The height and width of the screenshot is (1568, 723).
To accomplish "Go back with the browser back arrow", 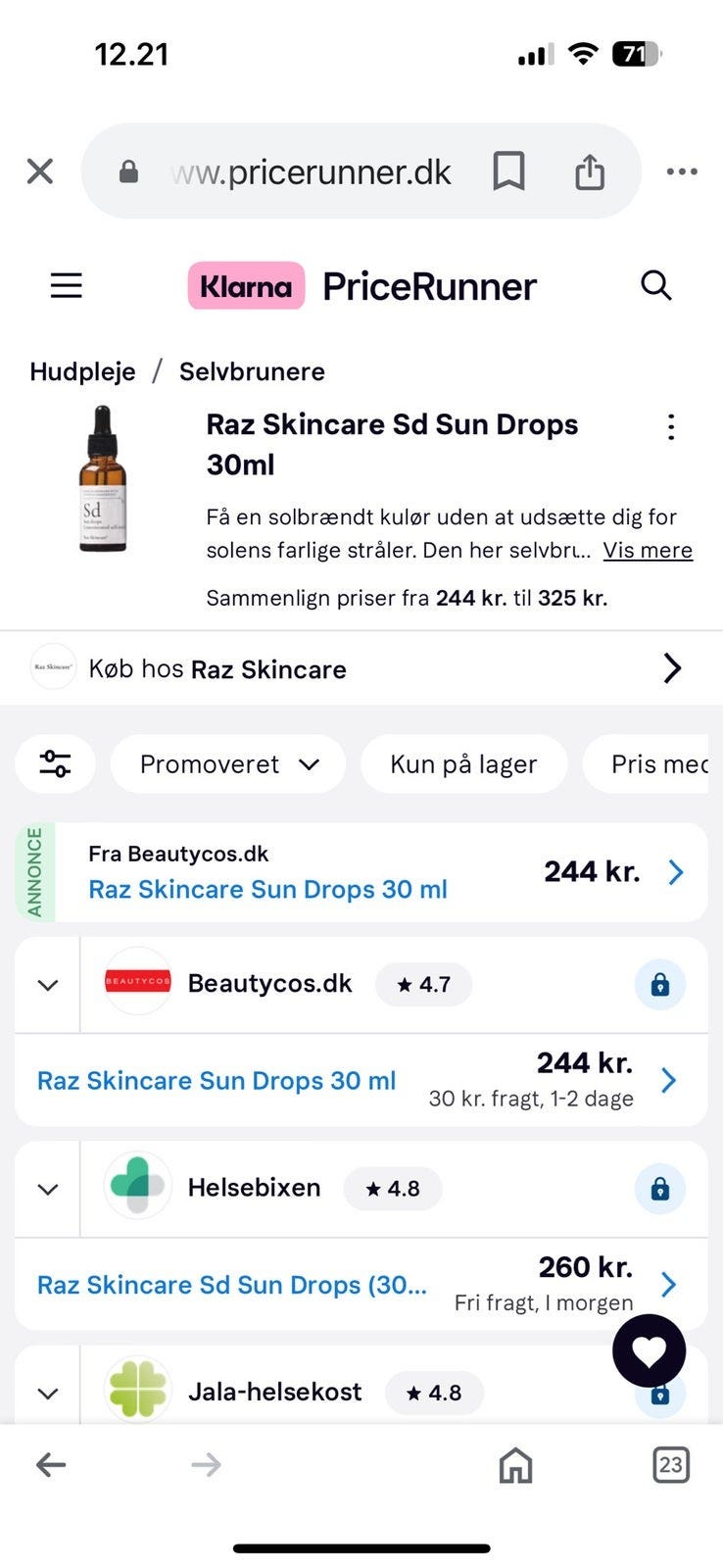I will point(51,1465).
